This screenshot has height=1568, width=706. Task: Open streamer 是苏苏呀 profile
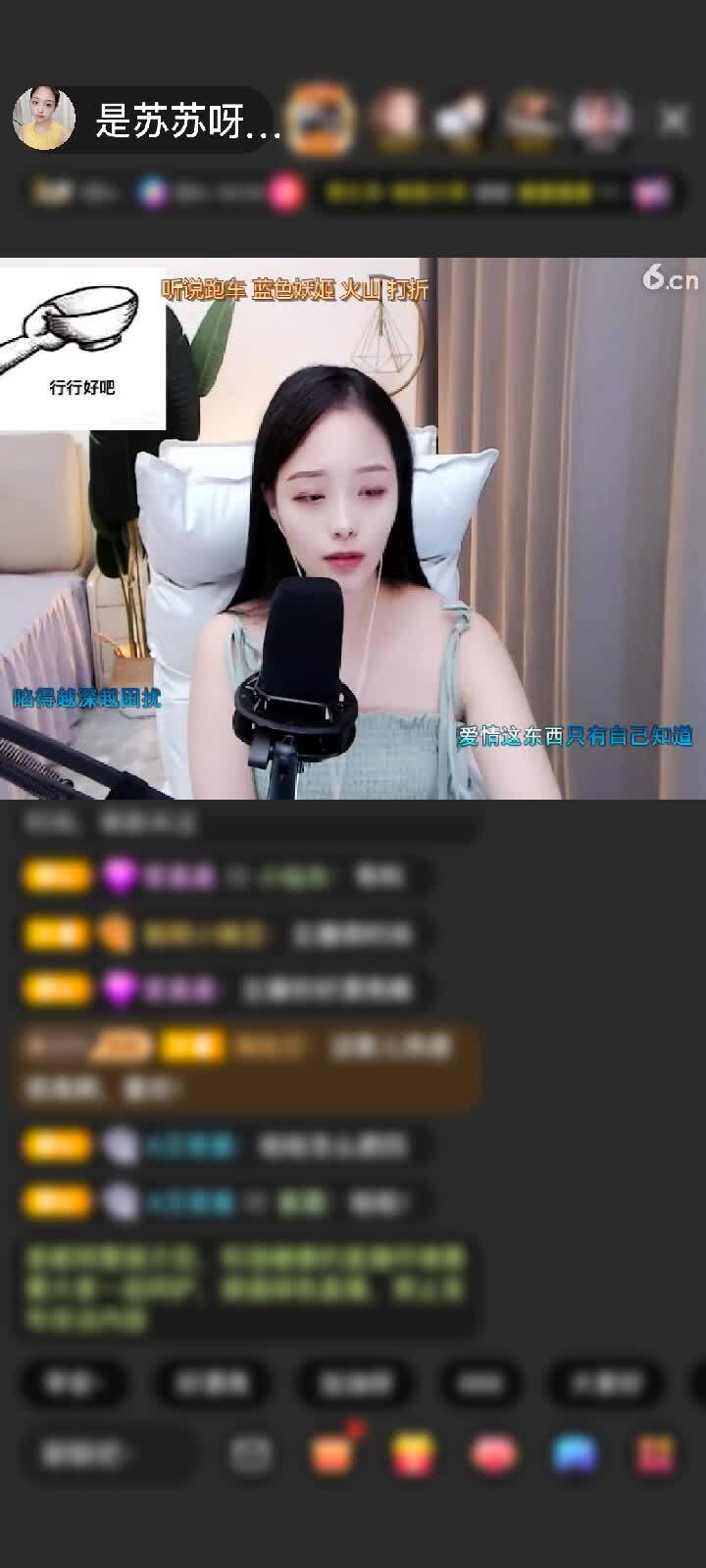pos(44,120)
